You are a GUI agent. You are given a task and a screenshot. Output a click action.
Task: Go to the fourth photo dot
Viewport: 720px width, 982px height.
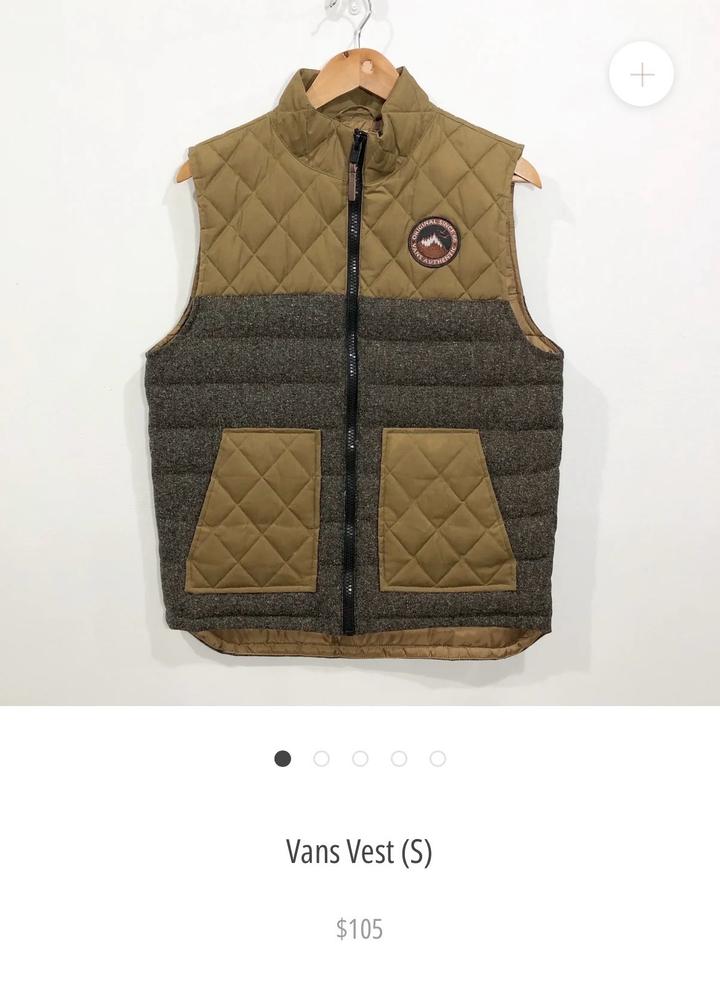pyautogui.click(x=399, y=759)
